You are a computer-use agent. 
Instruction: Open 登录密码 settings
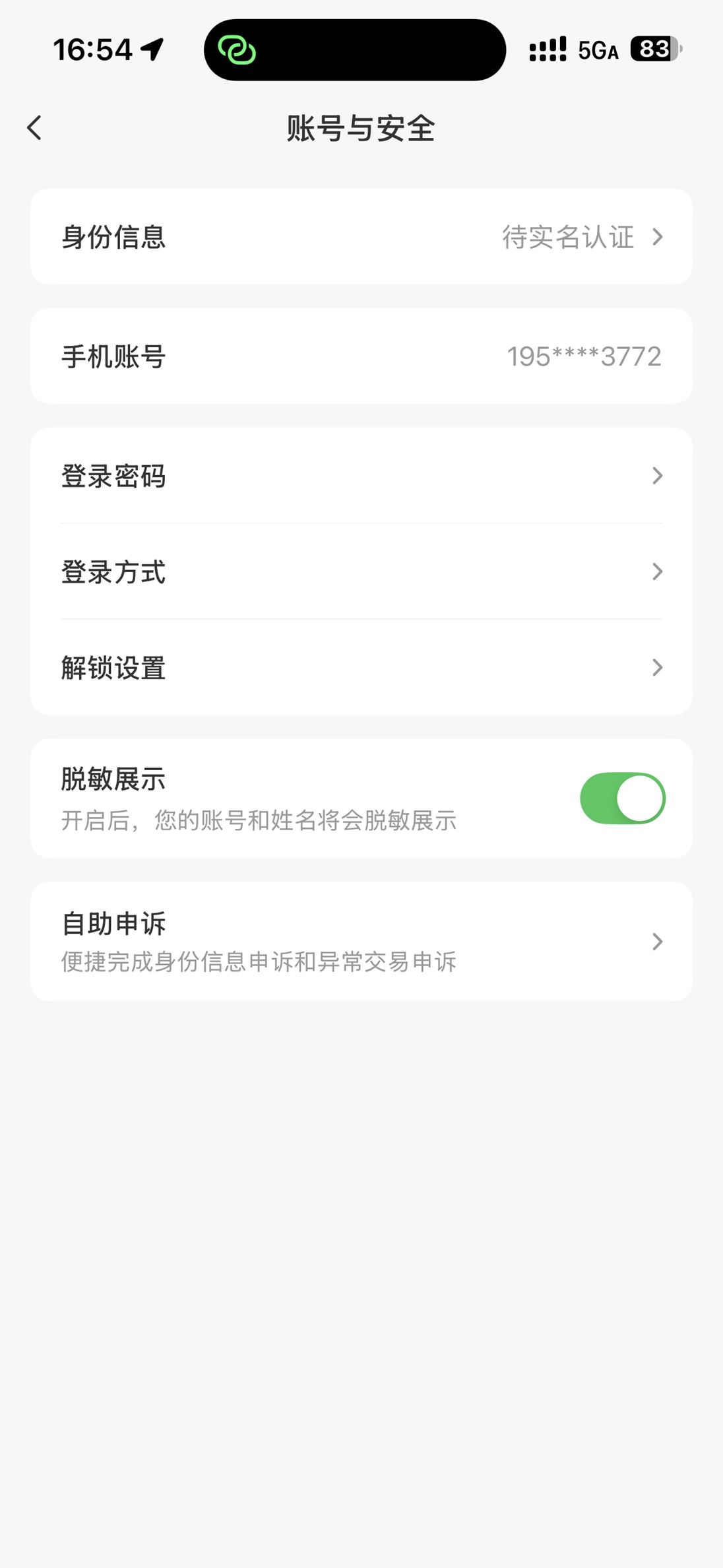coord(361,476)
